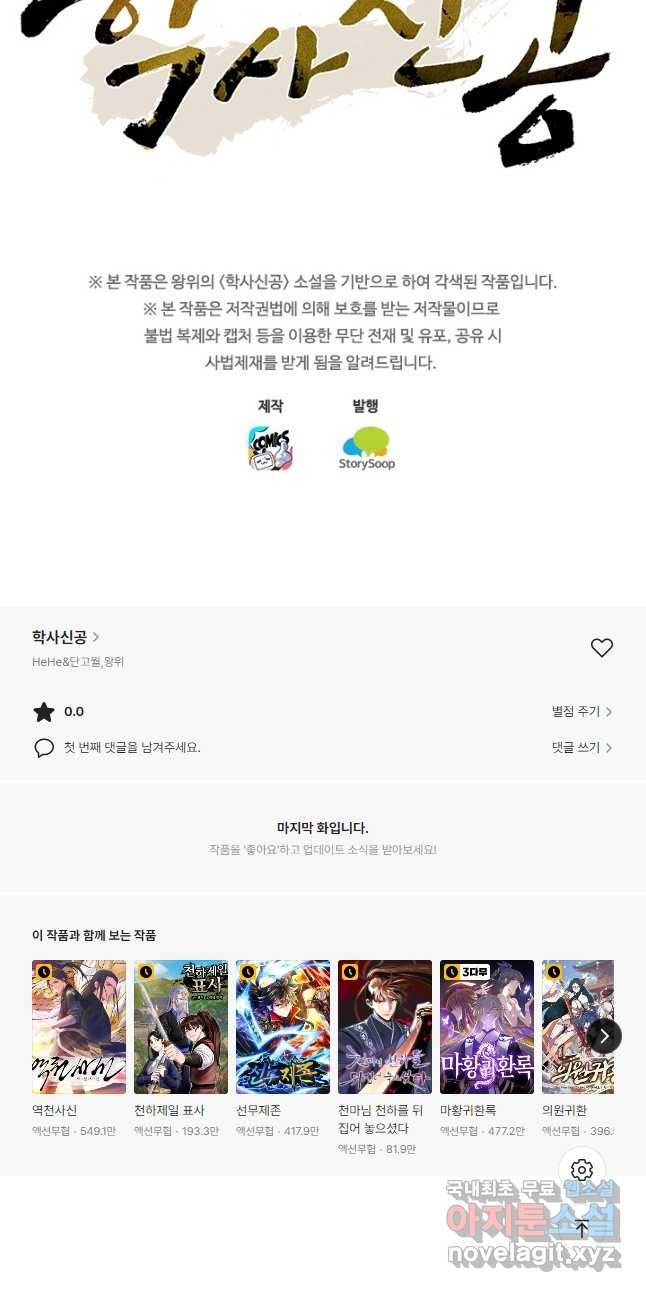Open the 학사신공 series page link

click(65, 637)
